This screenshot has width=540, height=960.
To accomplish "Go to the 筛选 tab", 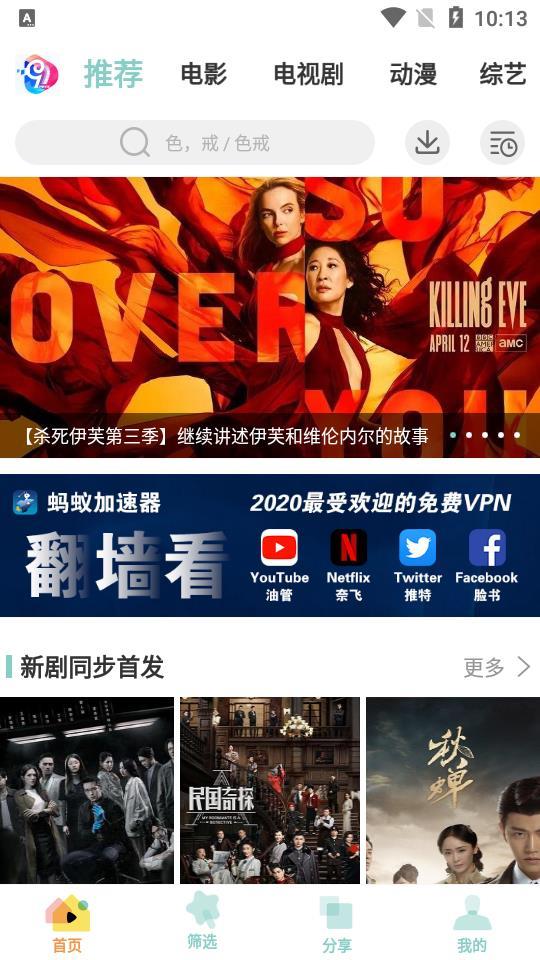I will point(202,921).
